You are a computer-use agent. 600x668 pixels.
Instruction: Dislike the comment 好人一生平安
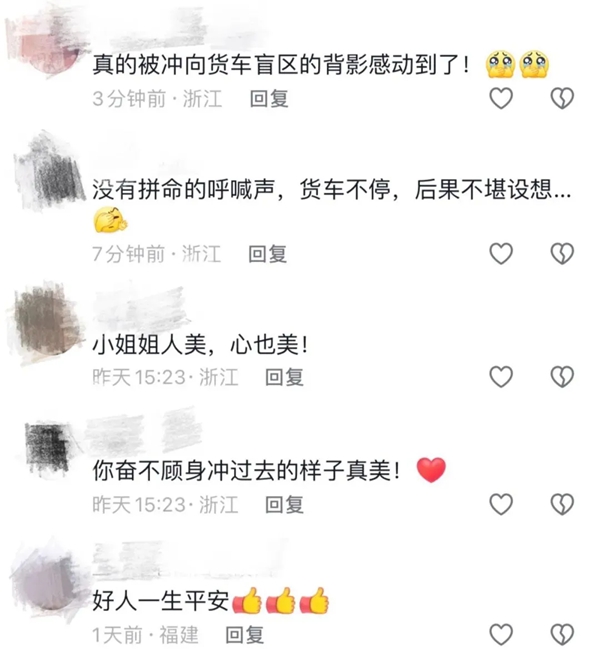coord(563,634)
